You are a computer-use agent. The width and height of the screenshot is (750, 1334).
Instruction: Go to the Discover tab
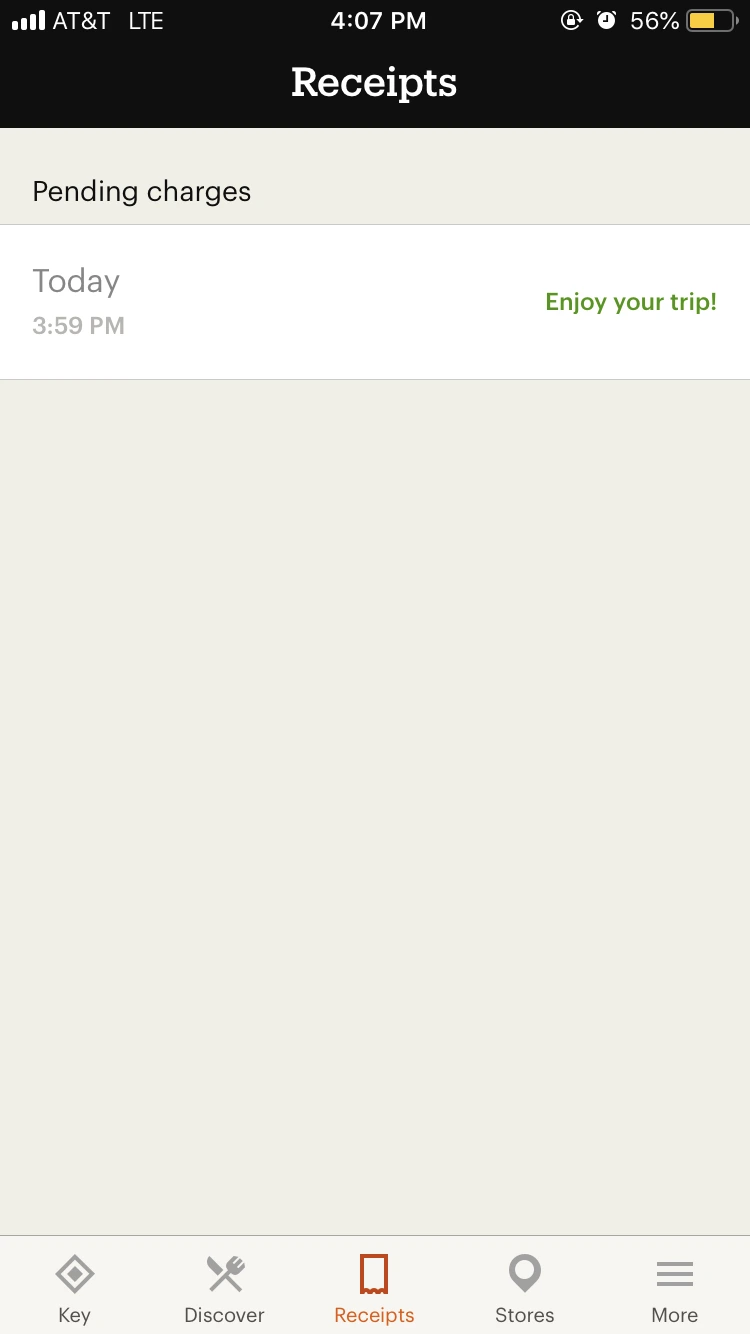pos(225,1288)
